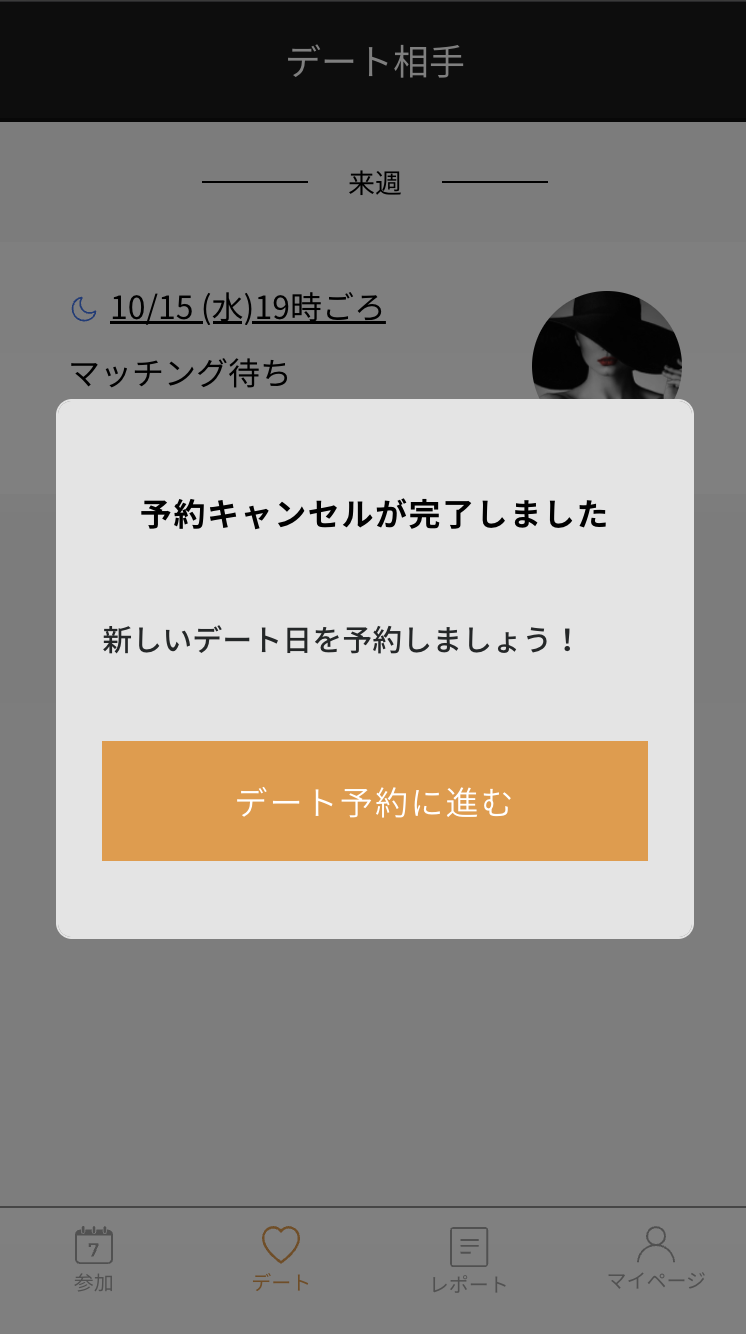746x1334 pixels.
Task: Open the マイページ tab
Action: [x=656, y=1259]
